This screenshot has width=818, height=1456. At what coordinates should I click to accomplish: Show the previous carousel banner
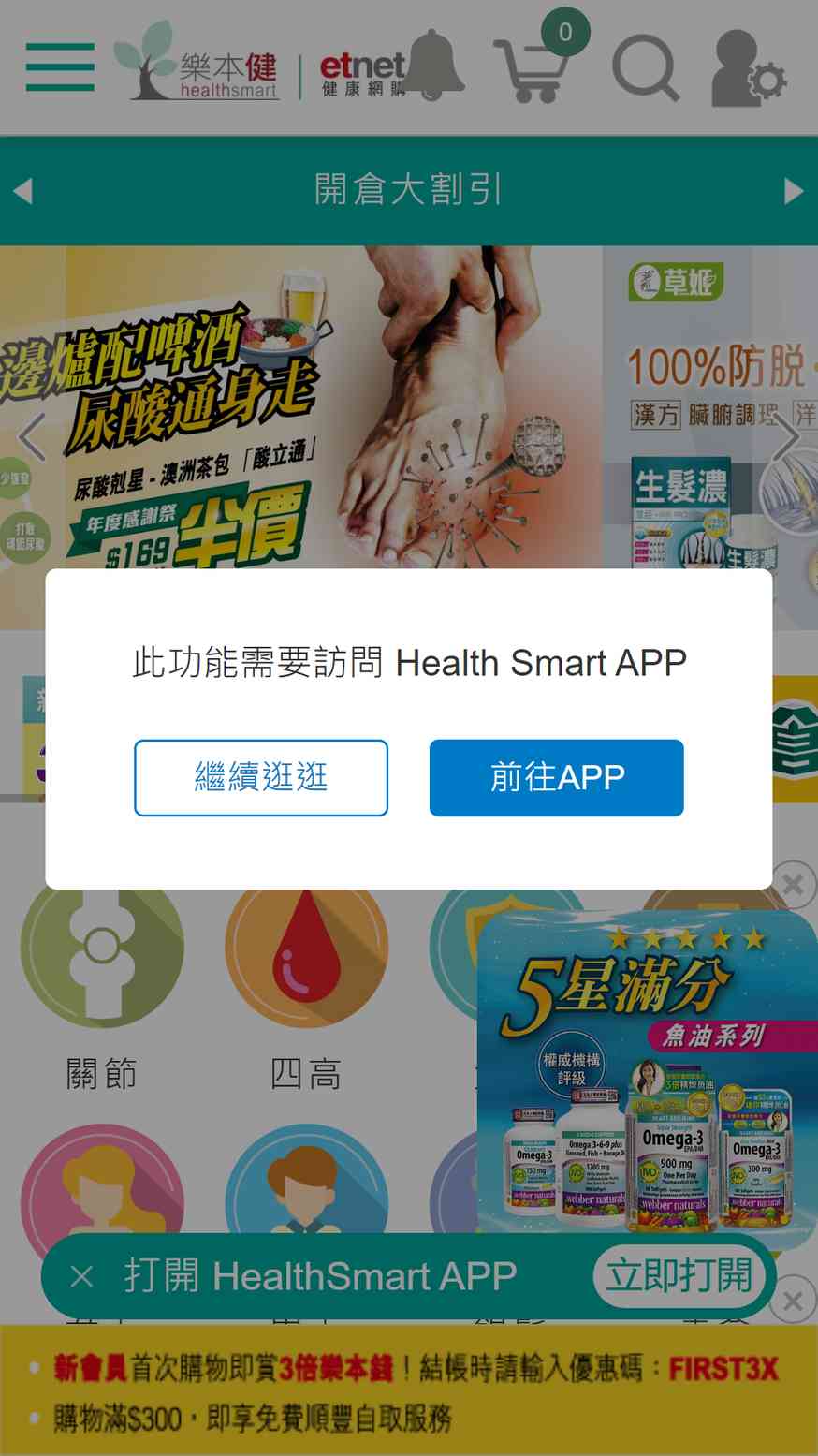click(32, 437)
